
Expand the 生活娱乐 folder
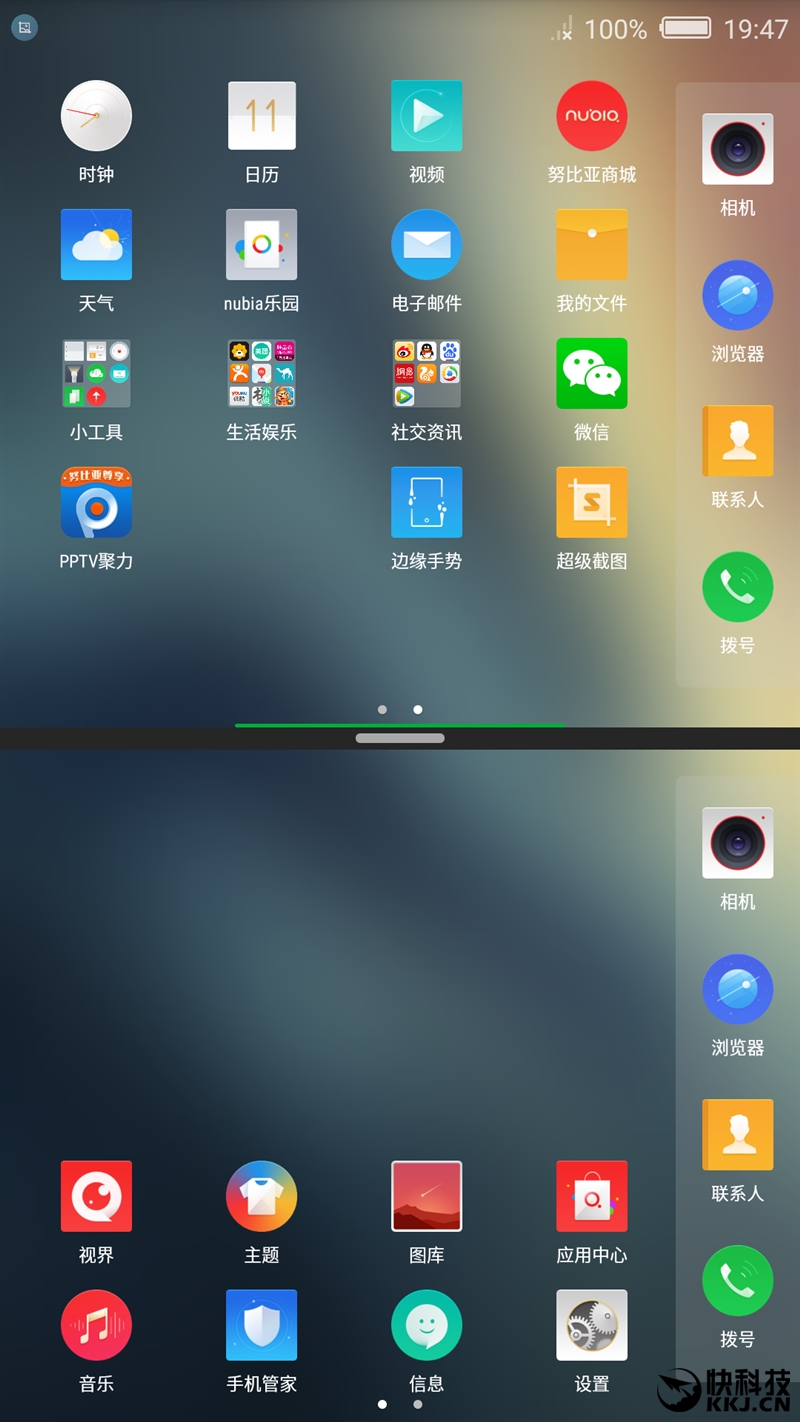(261, 374)
